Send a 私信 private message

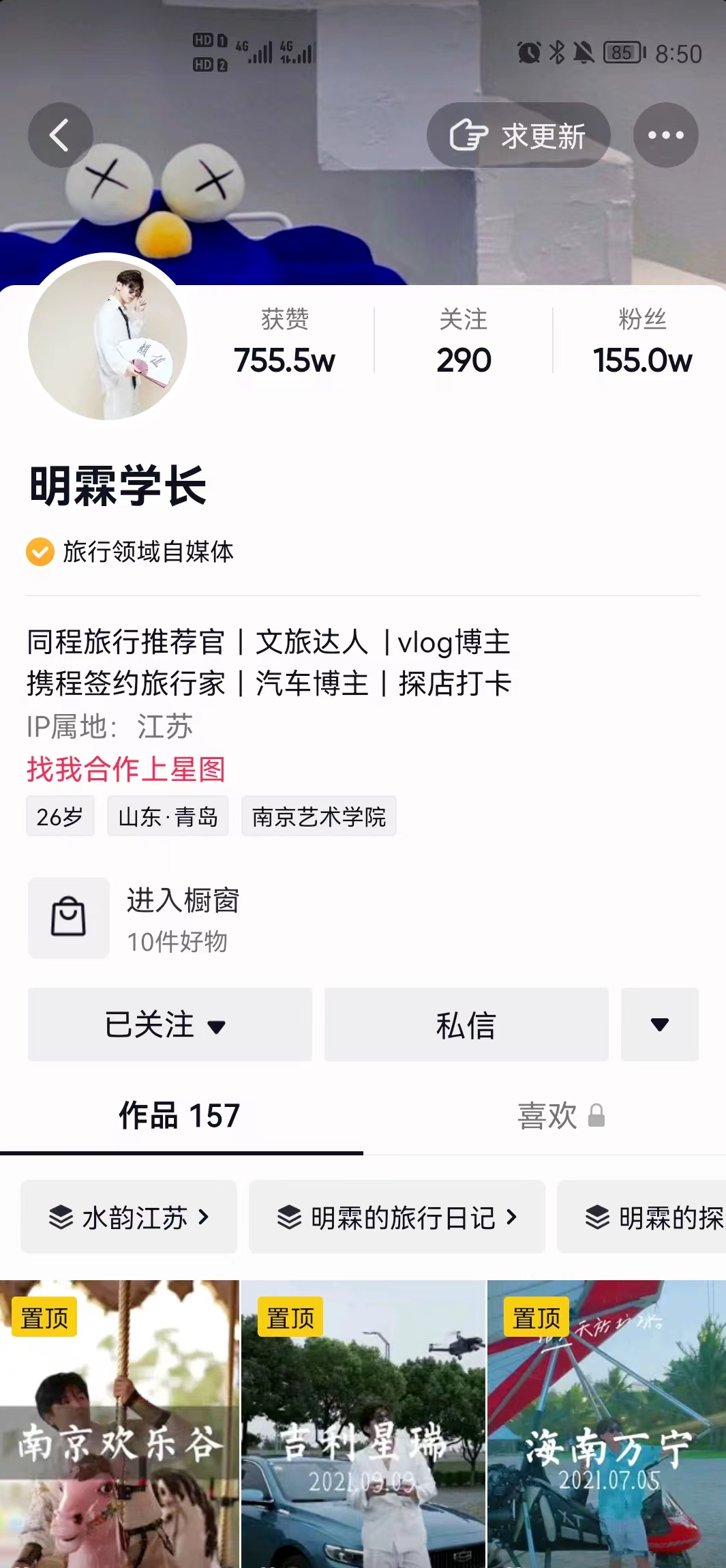click(466, 1024)
